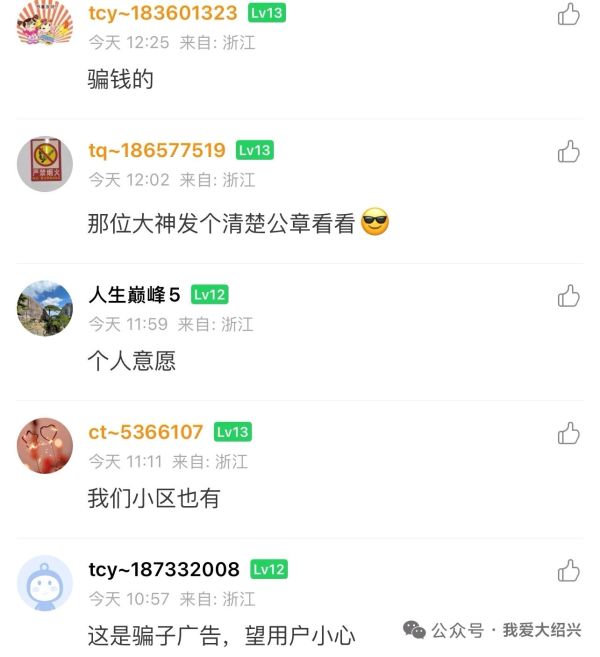Like the comment by tcy~187332008

click(568, 570)
